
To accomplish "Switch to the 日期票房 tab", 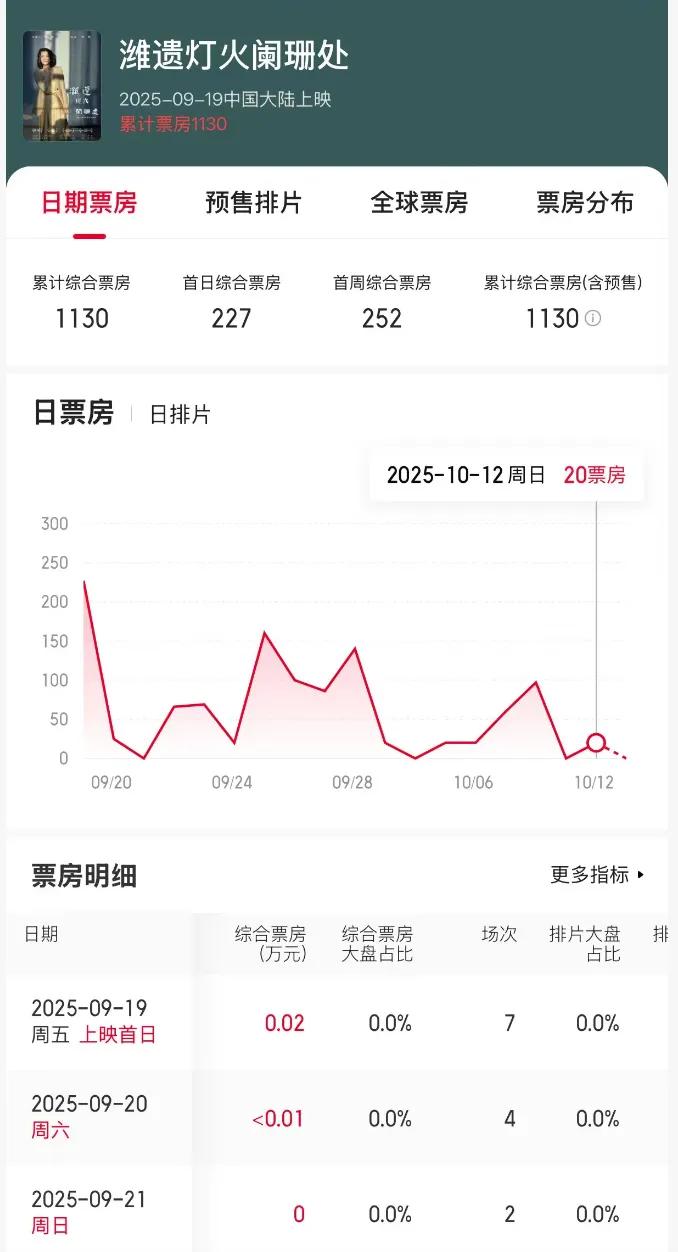I will click(x=89, y=203).
